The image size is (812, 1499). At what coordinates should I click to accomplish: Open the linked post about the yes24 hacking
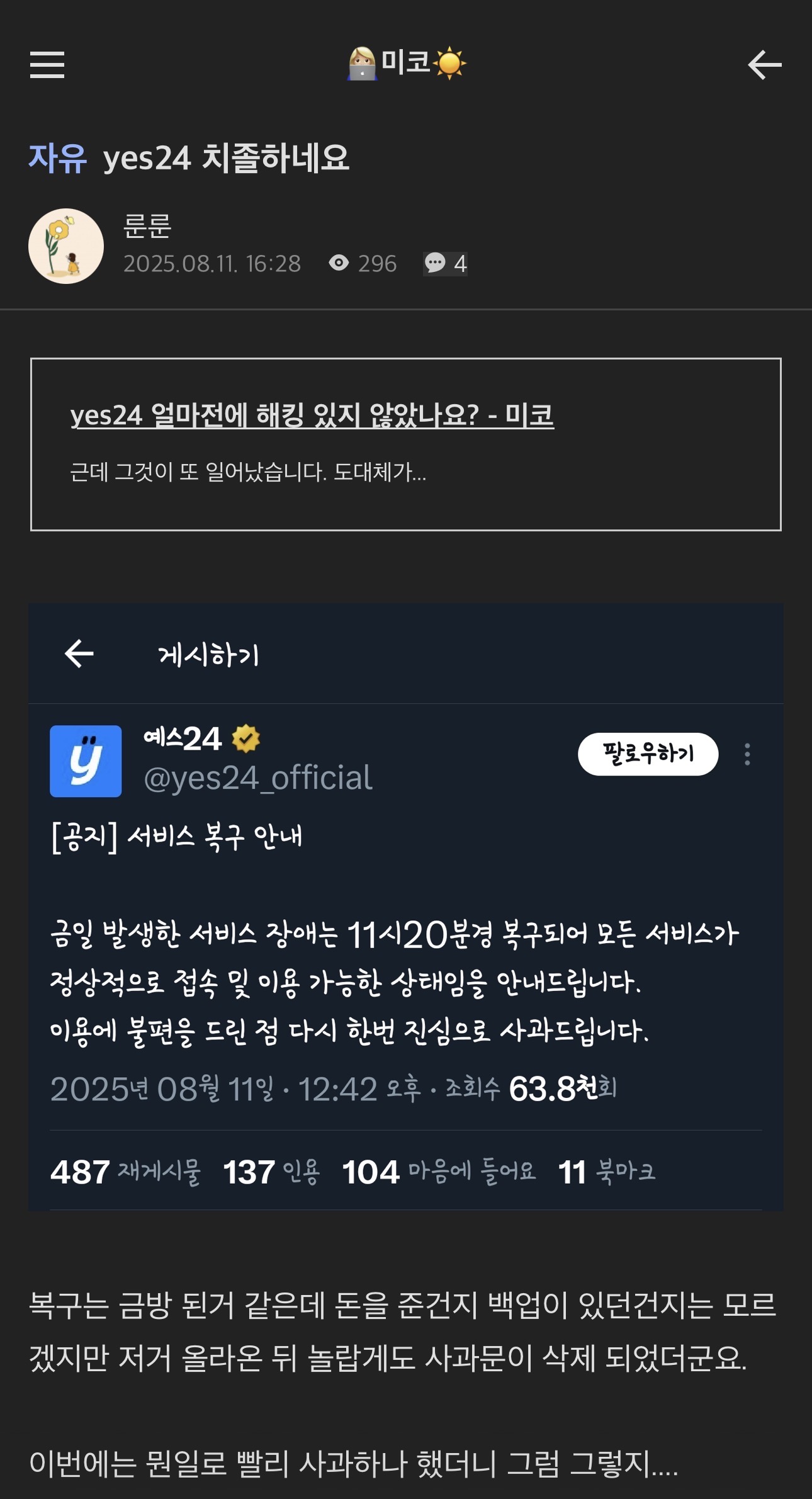(312, 416)
